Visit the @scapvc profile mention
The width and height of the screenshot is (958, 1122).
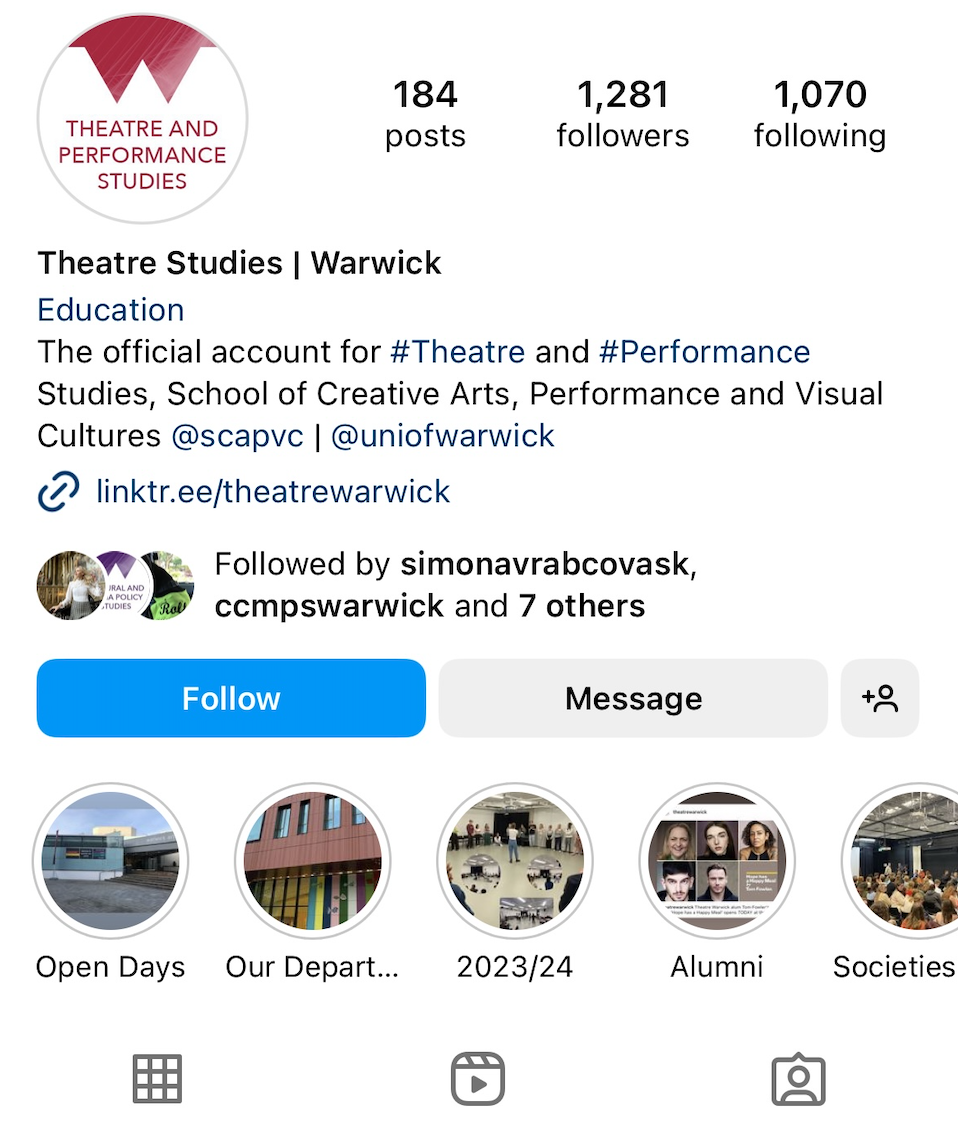[x=238, y=436]
